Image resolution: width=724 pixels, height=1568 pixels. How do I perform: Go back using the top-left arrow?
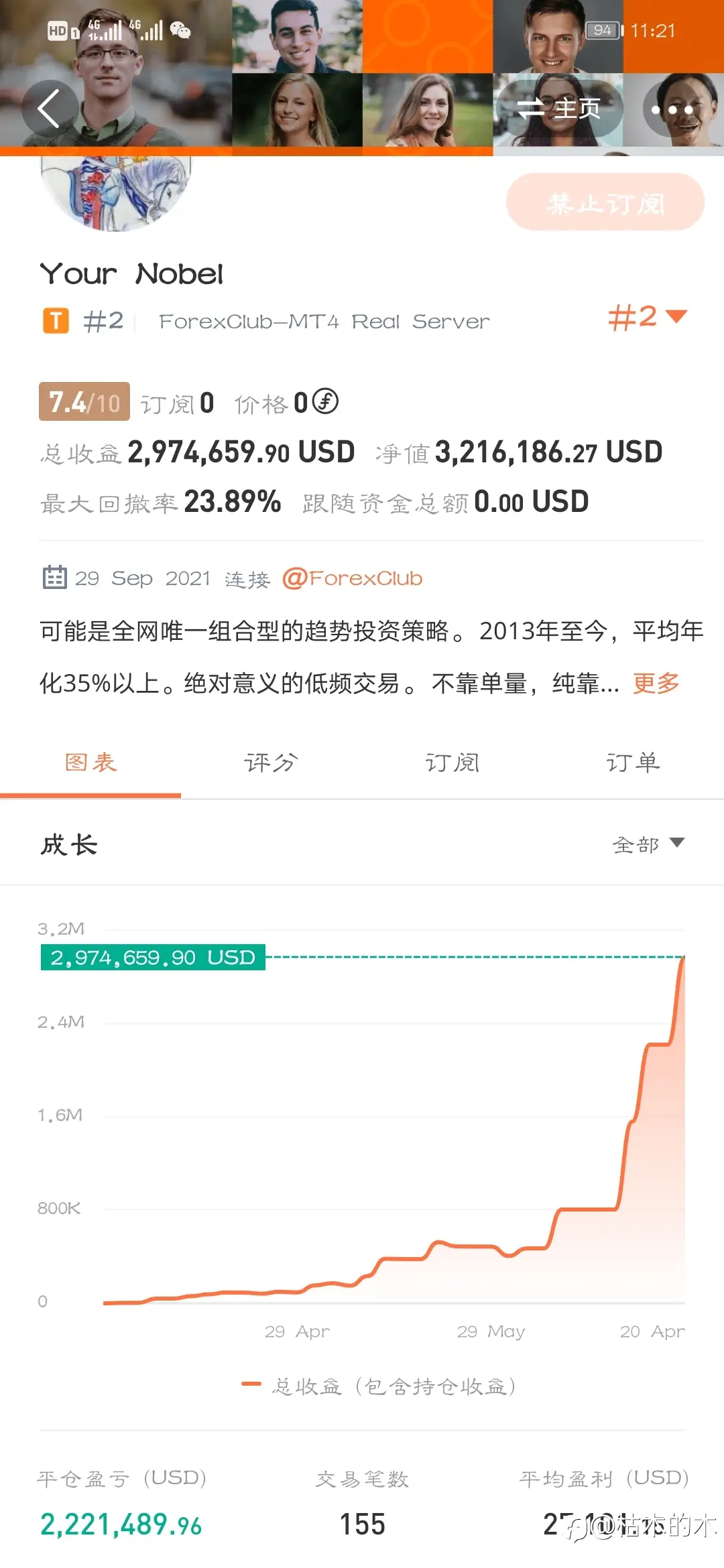pos(49,109)
